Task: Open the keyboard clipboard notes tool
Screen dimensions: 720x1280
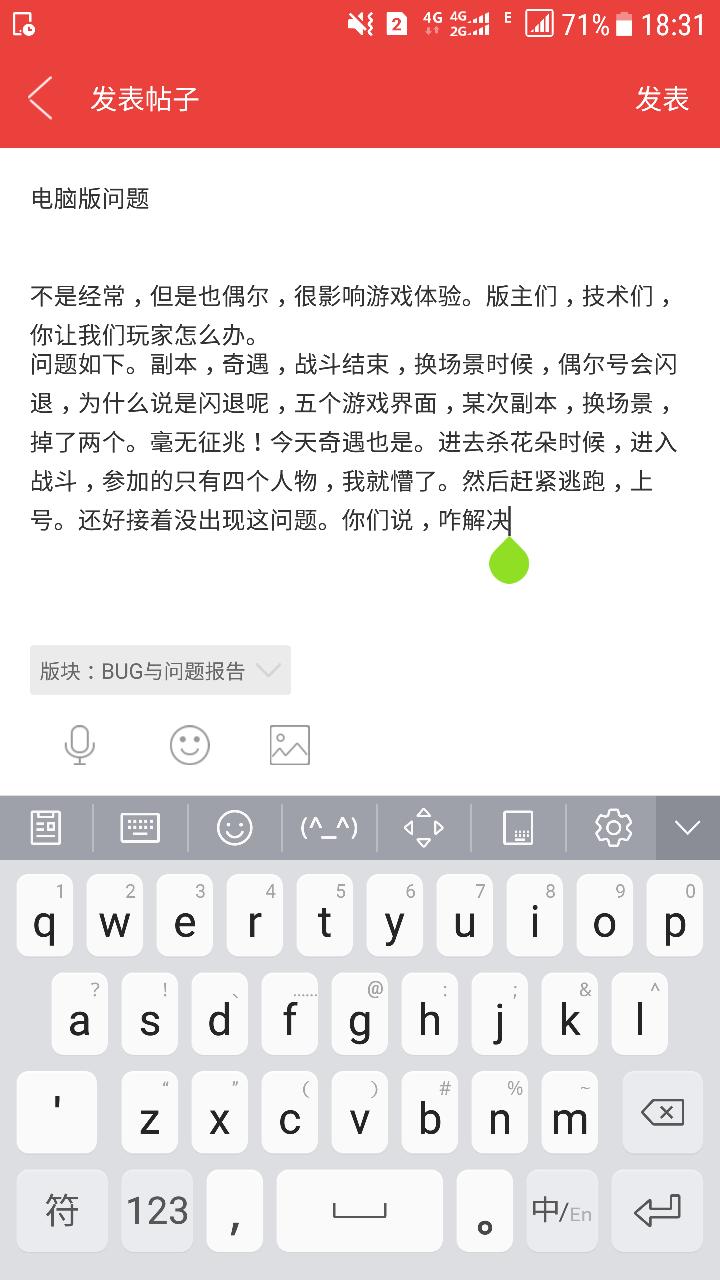Action: [46, 827]
